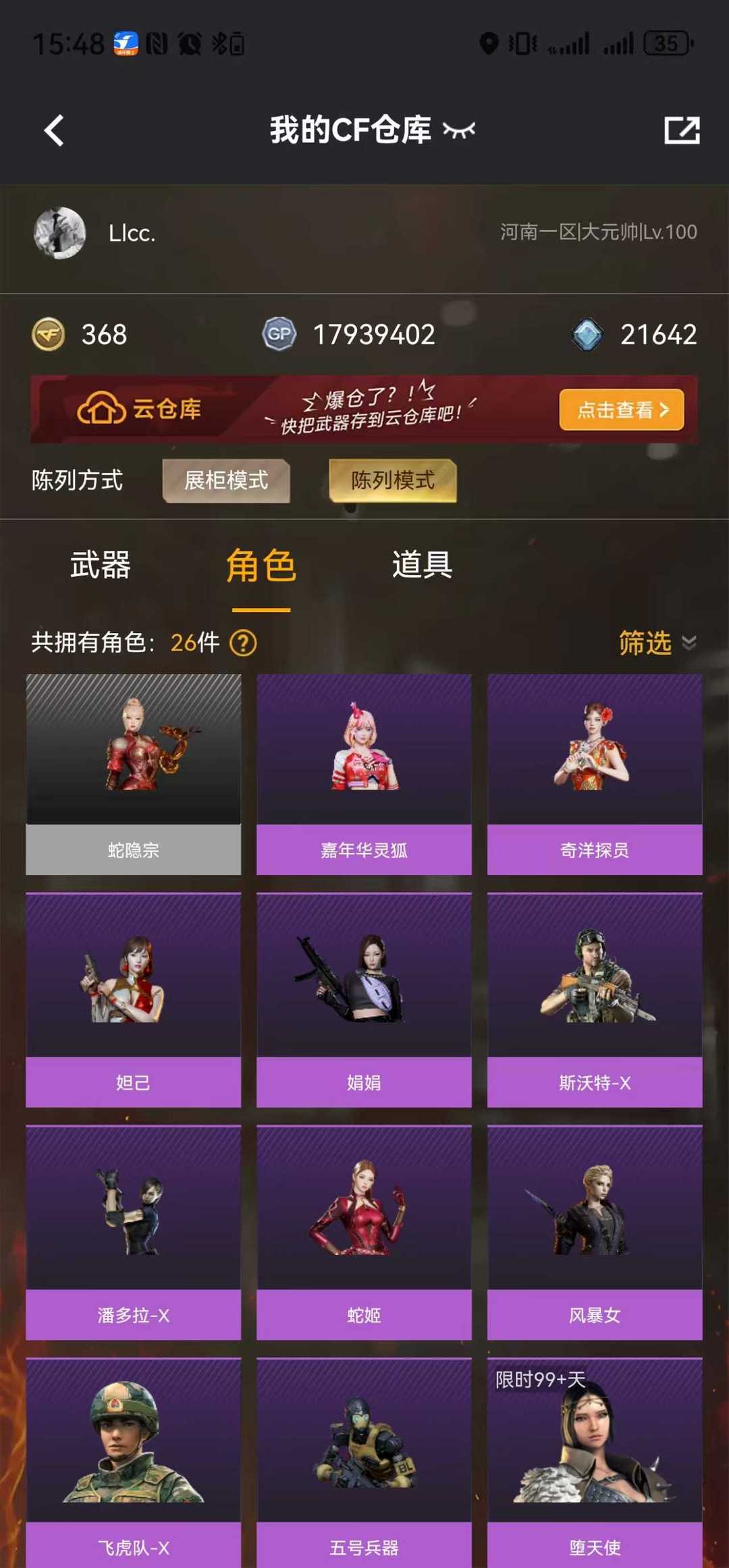
Task: Open the 嘉年华灵狐 character card
Action: (x=364, y=775)
